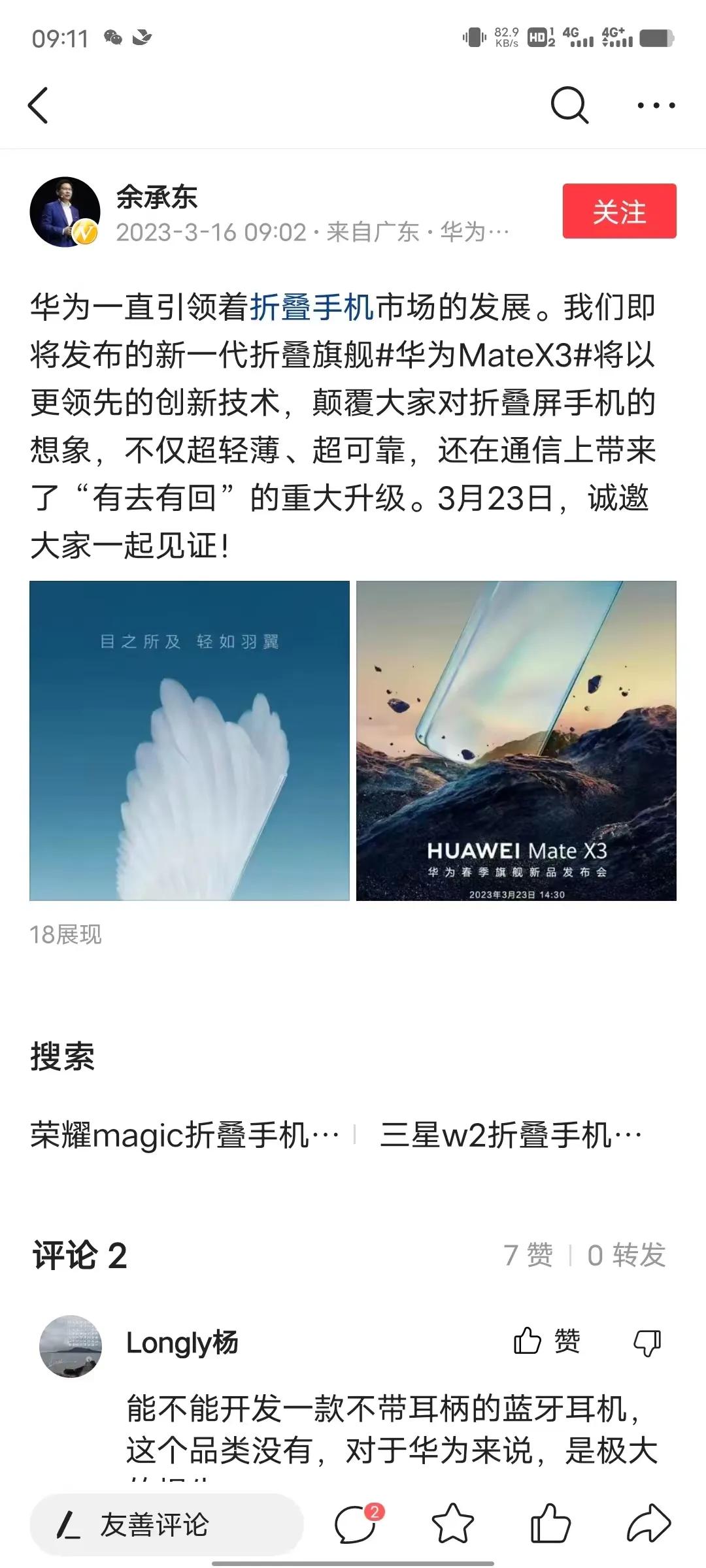Viewport: 706px width, 1568px height.
Task: Share this post with the arrow icon
Action: [x=648, y=1524]
